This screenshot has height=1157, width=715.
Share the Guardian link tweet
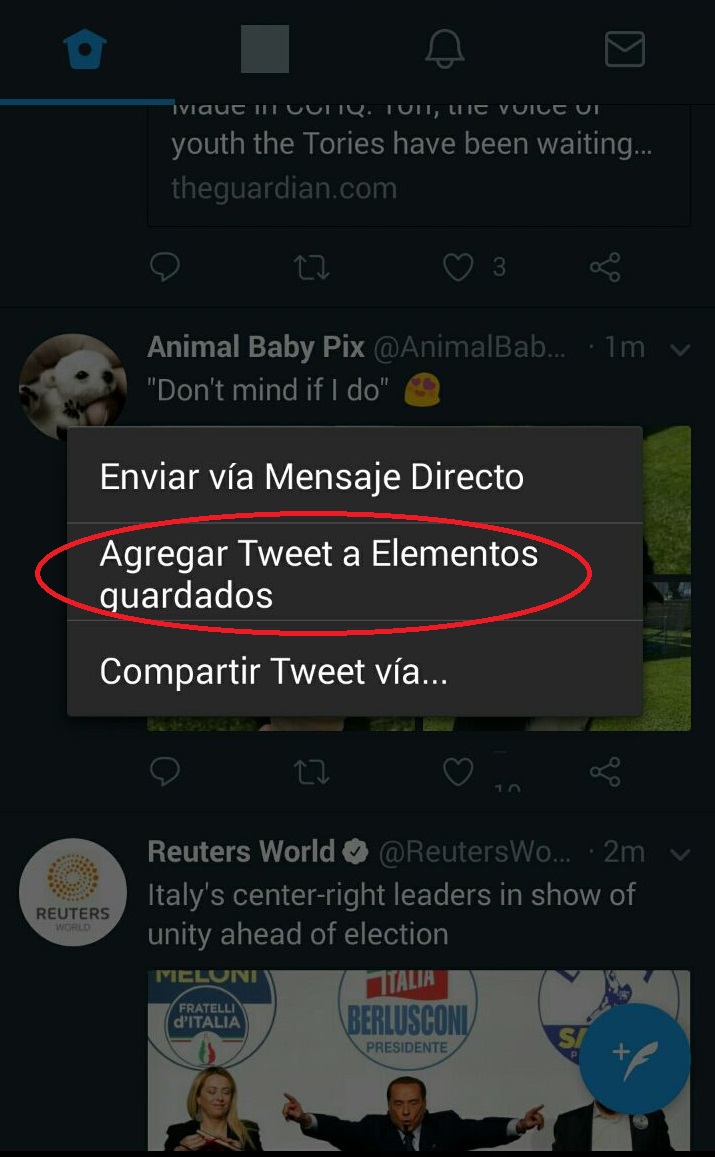click(x=605, y=267)
